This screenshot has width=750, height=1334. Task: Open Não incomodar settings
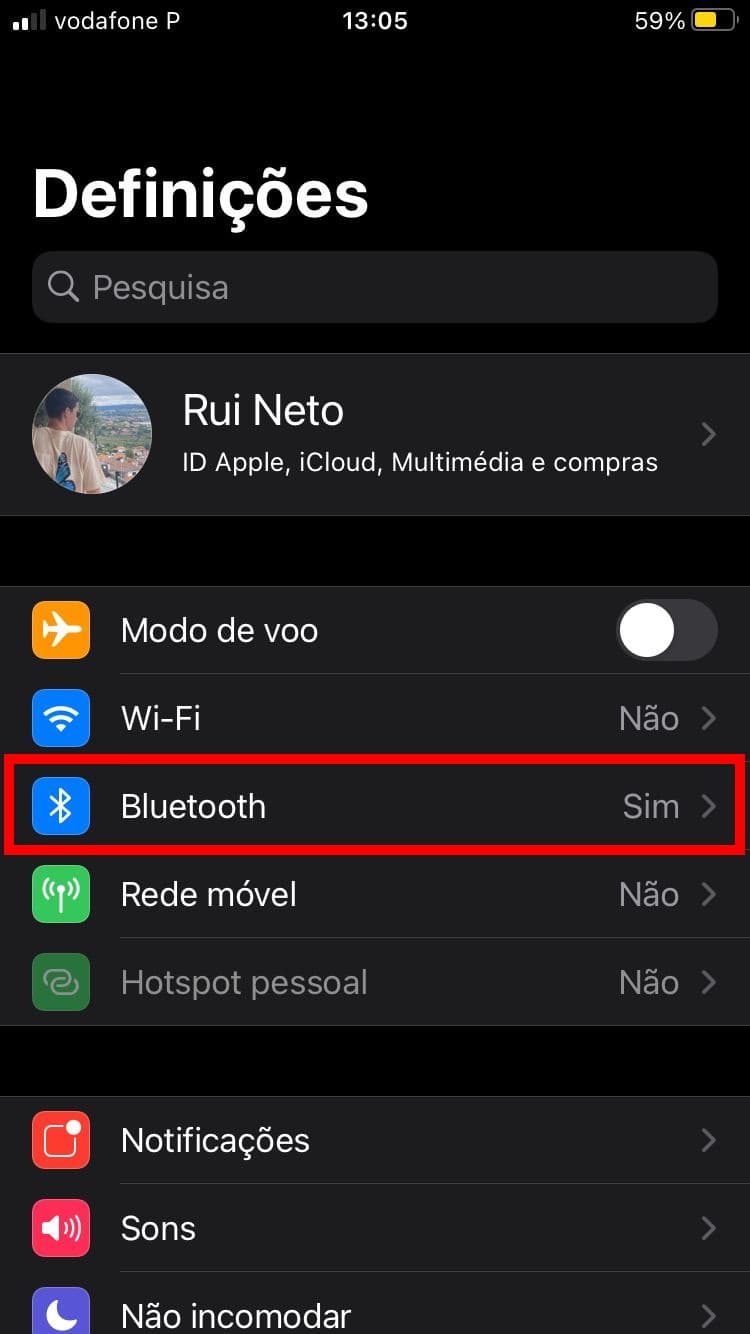375,1305
